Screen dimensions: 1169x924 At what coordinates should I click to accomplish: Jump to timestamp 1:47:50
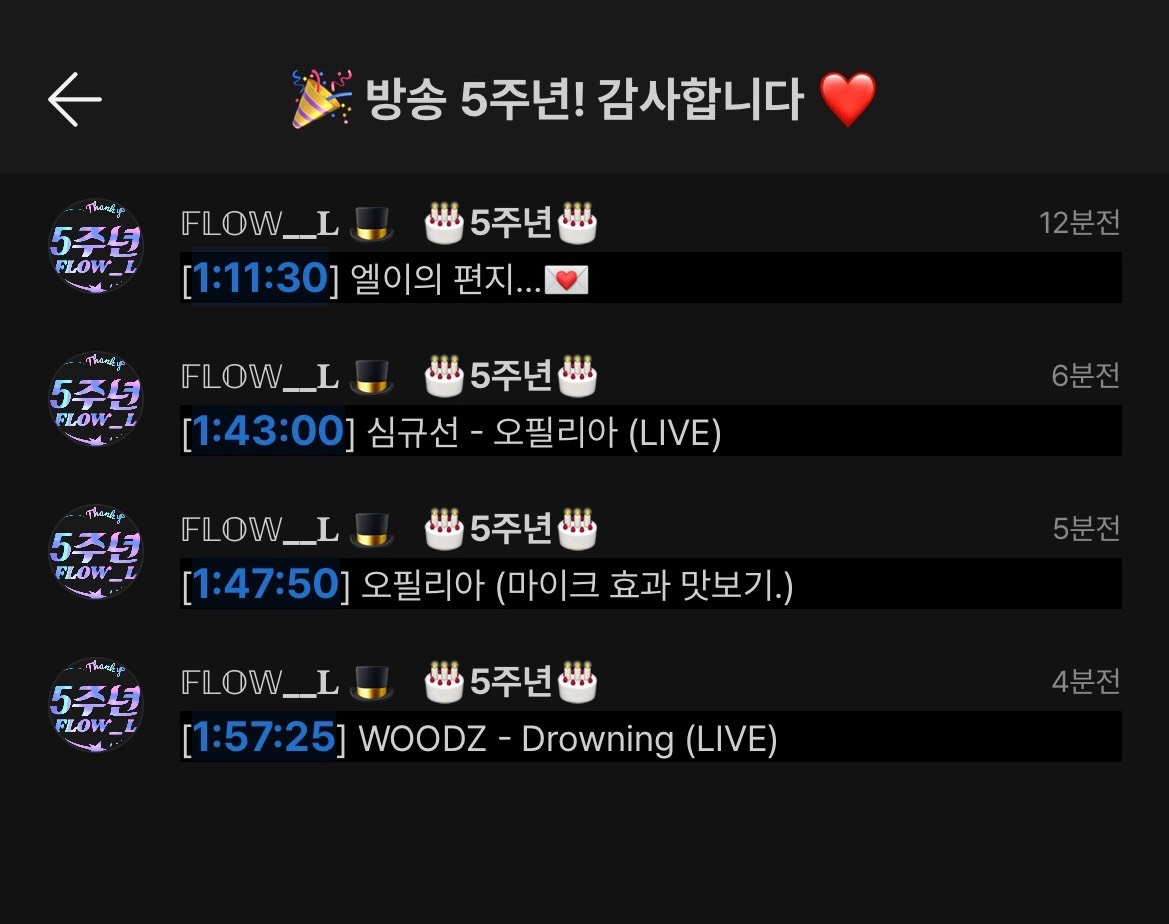tap(265, 585)
